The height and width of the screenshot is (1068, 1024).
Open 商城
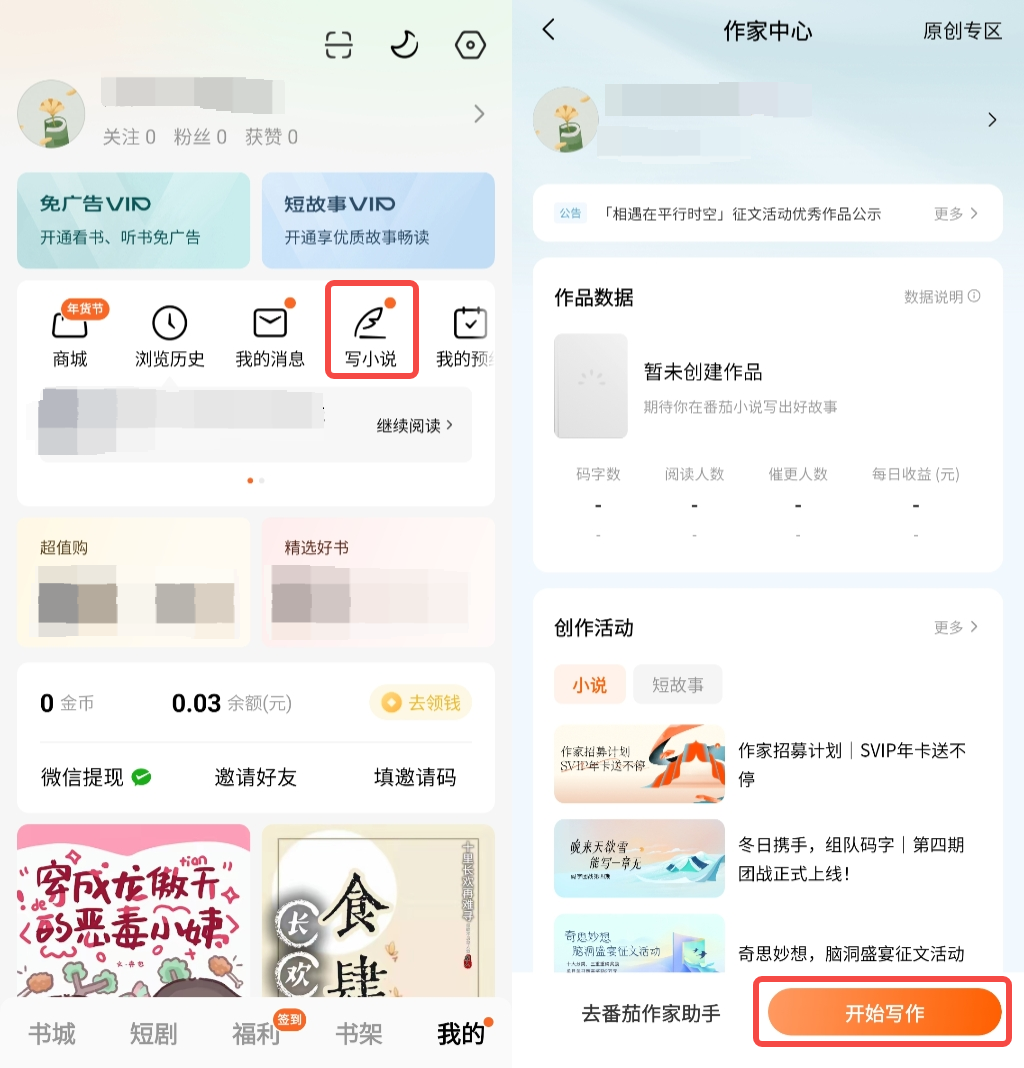pos(70,335)
